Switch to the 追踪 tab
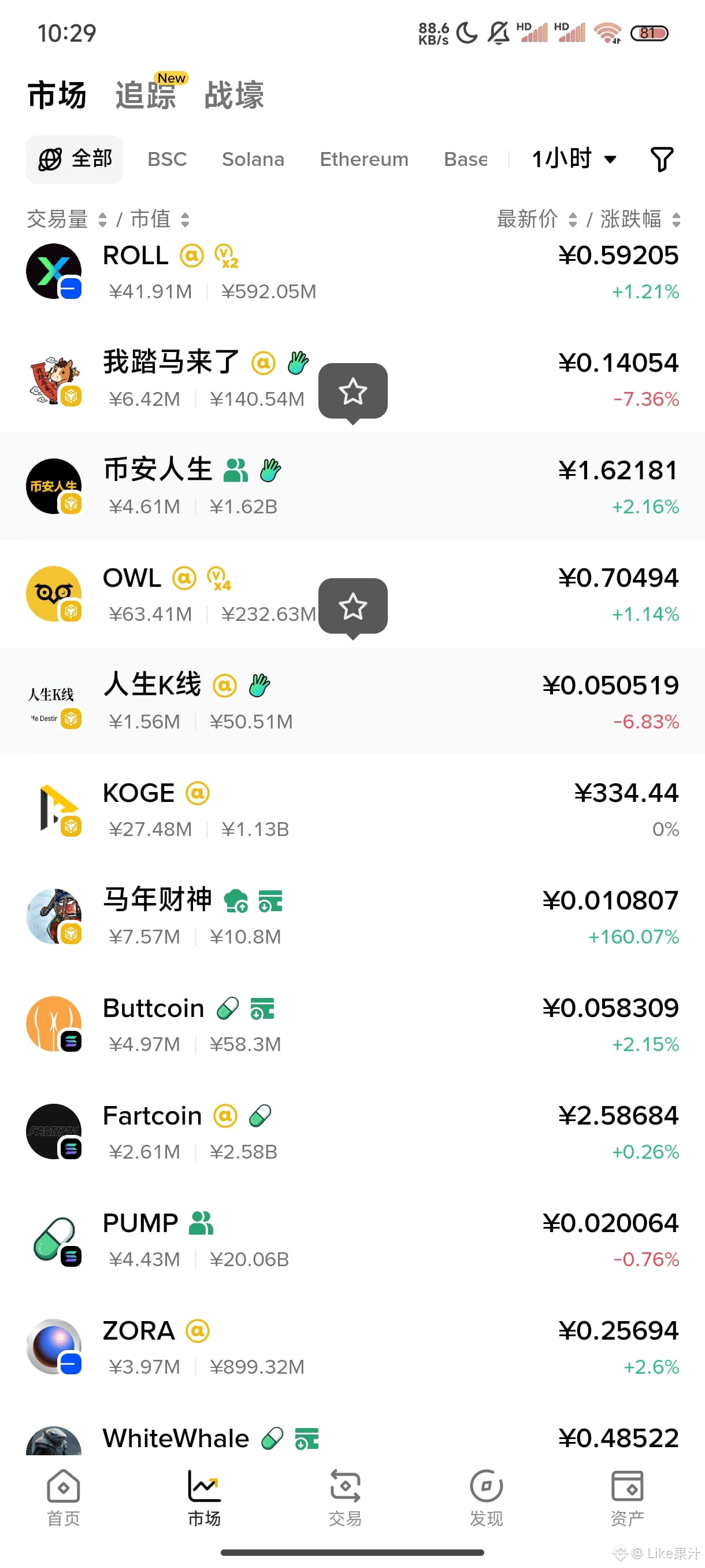Image resolution: width=705 pixels, height=1568 pixels. coord(146,95)
